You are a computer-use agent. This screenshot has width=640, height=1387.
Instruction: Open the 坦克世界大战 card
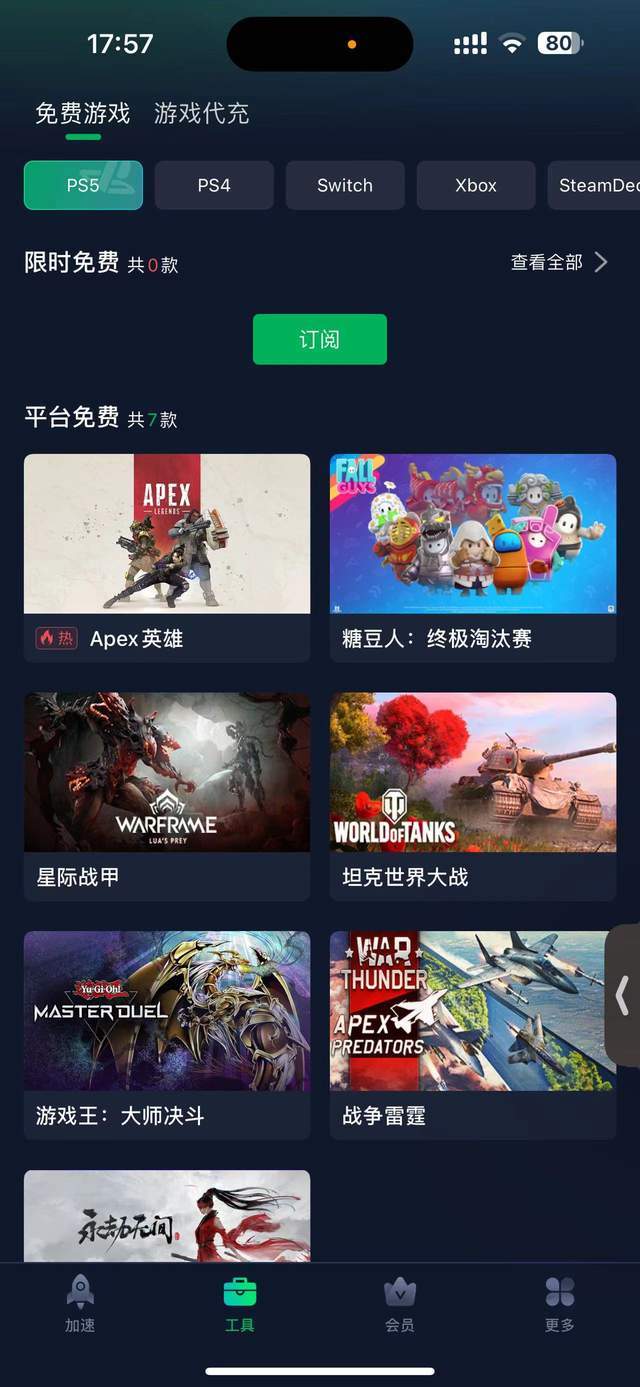(x=473, y=794)
